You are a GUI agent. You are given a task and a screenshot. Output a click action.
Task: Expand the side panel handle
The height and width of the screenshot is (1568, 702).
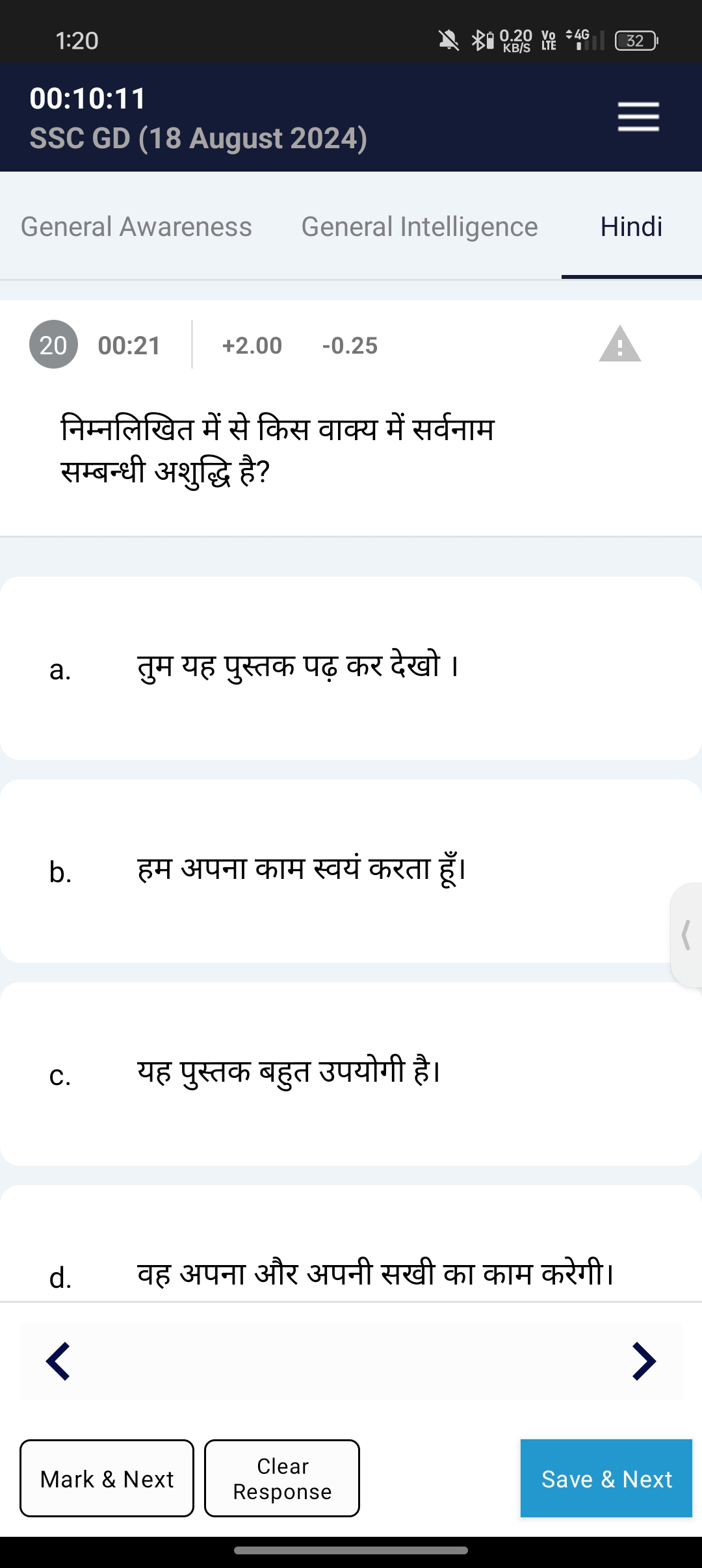tap(686, 935)
